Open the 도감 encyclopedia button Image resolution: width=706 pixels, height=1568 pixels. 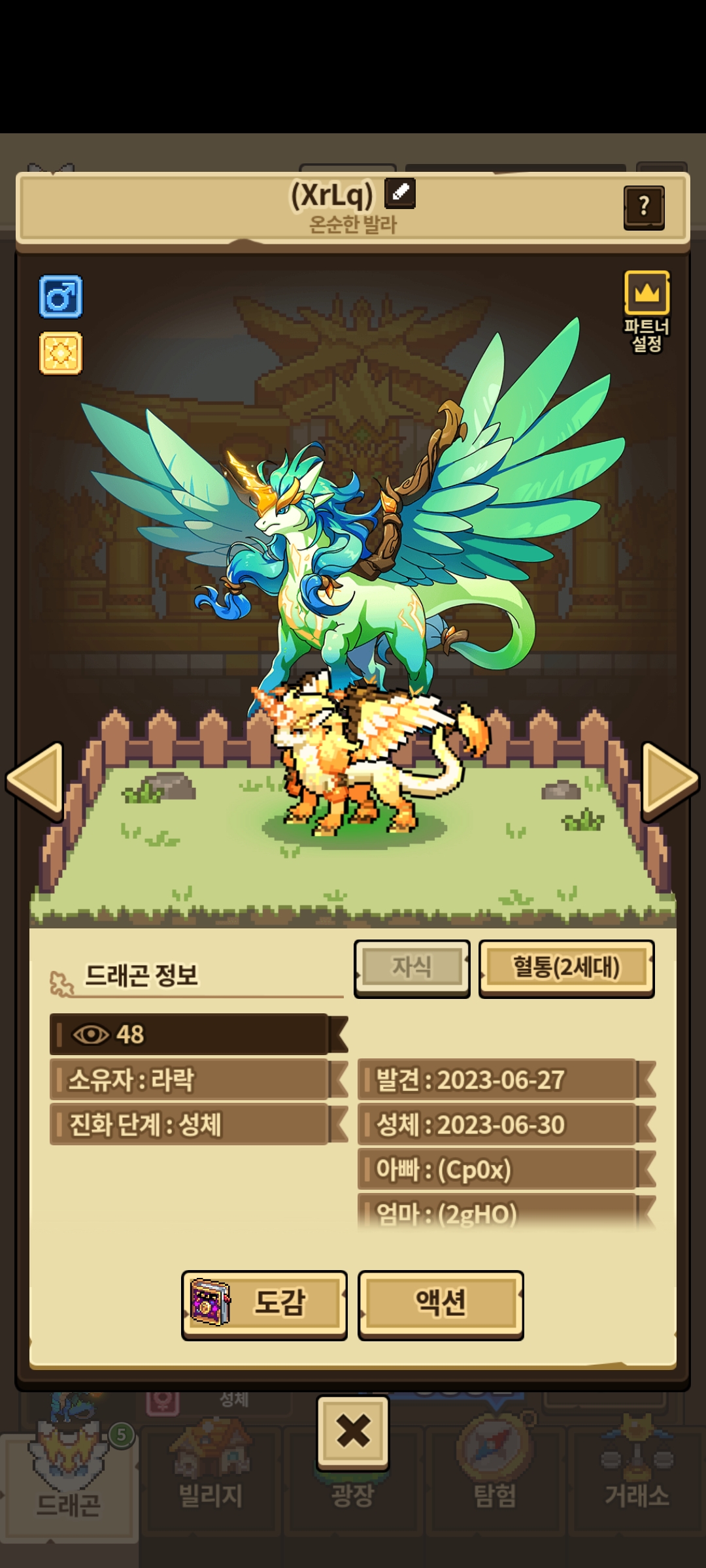pyautogui.click(x=264, y=1305)
